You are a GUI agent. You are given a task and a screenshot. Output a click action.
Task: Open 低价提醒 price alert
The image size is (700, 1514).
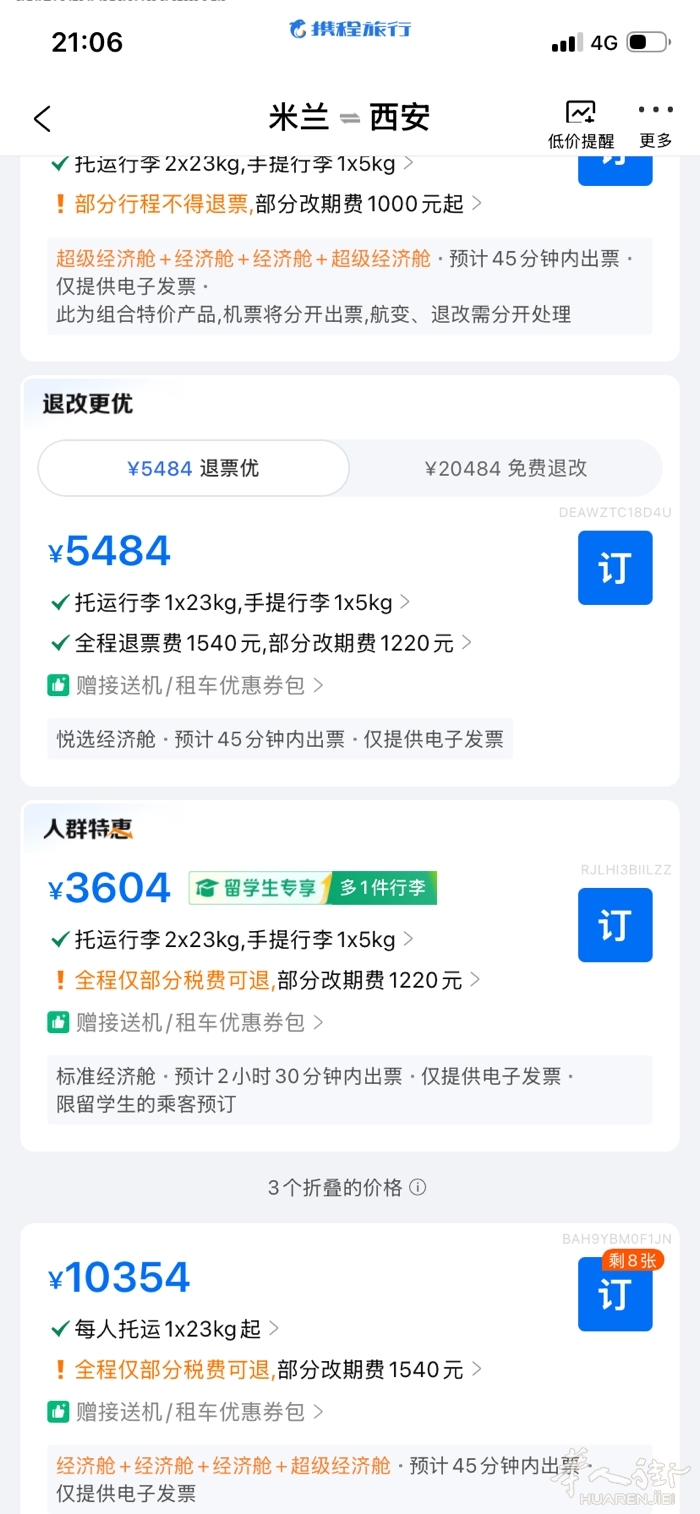581,124
